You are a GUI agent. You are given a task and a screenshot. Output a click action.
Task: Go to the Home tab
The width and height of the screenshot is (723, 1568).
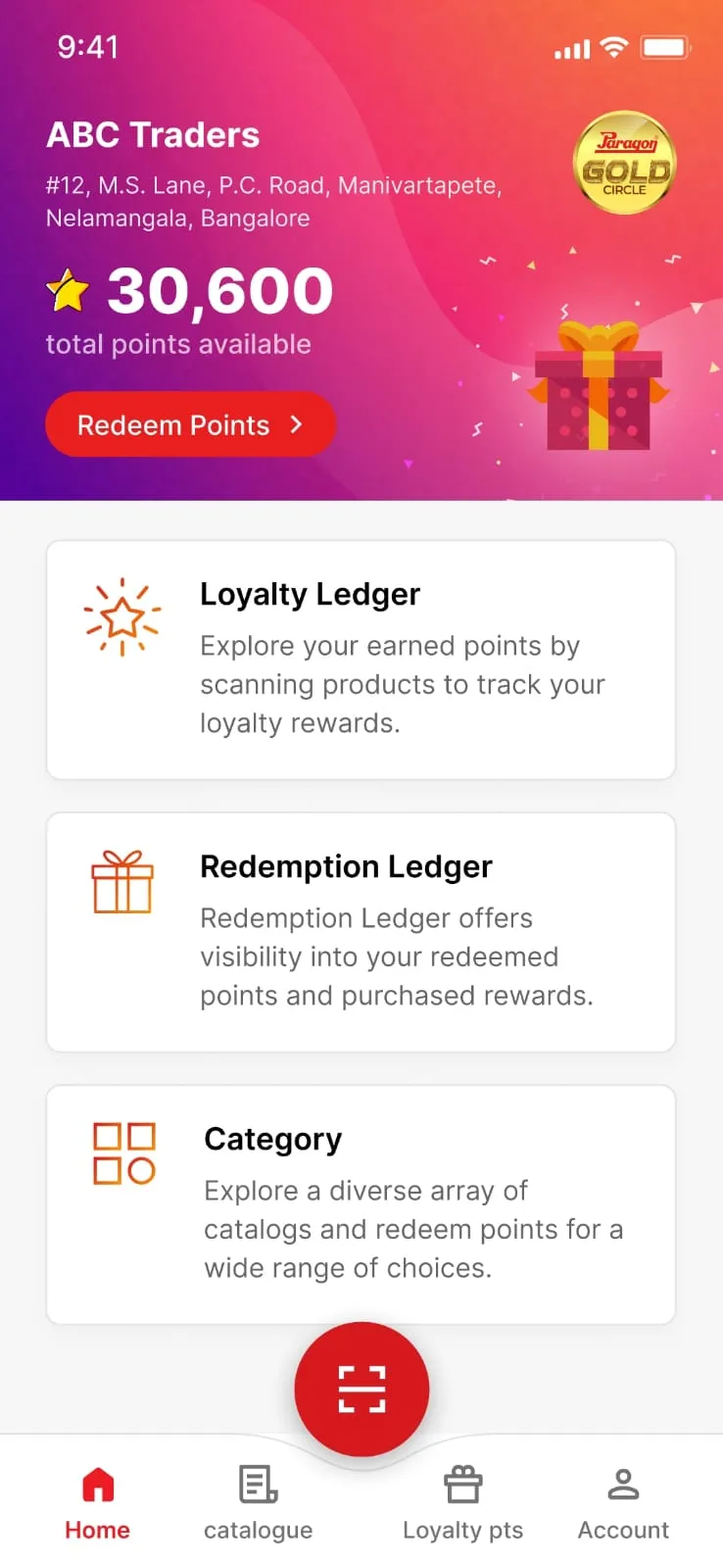coord(97,1504)
